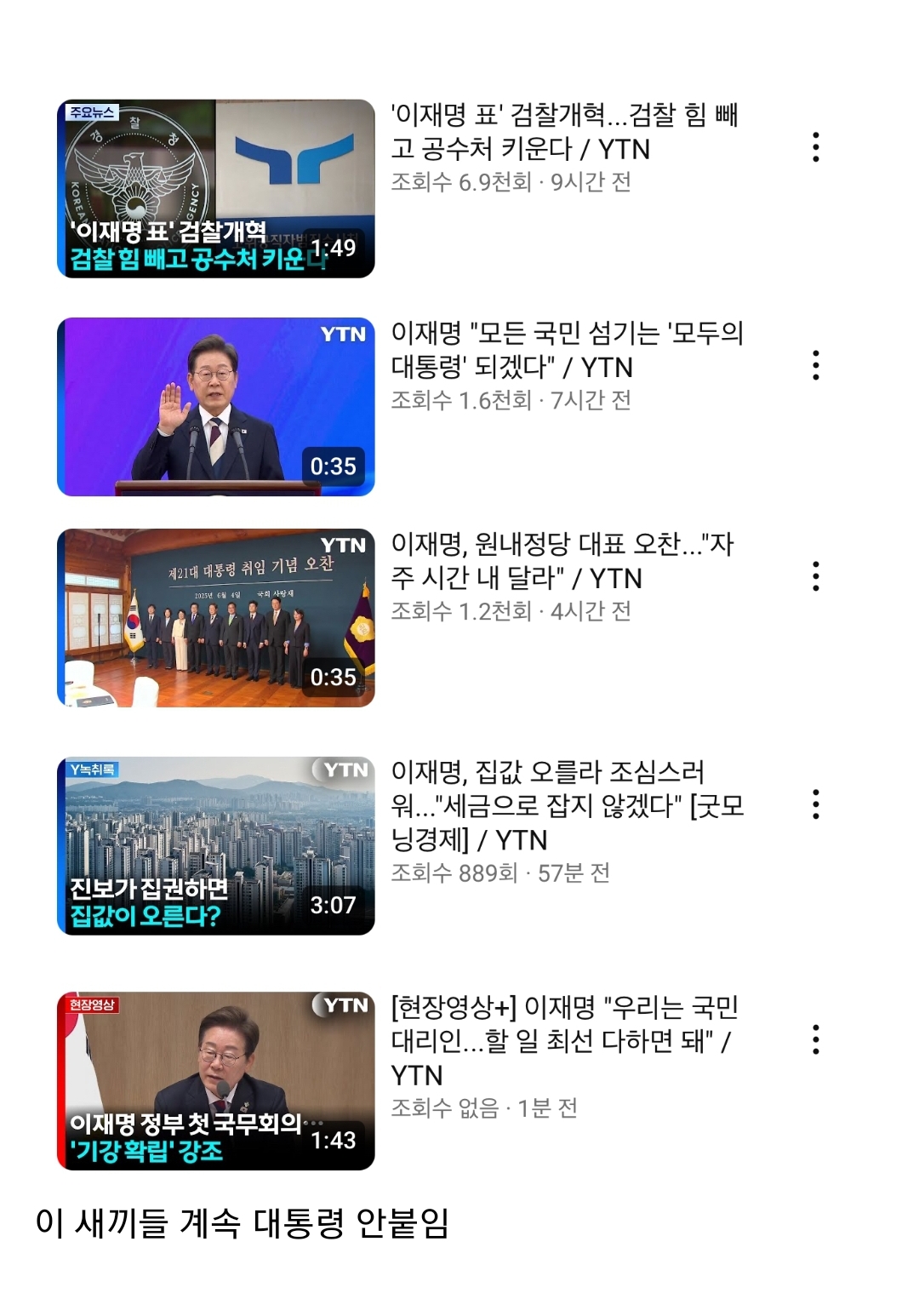Open options menu for '취임 기념 오찬' video

click(x=818, y=575)
